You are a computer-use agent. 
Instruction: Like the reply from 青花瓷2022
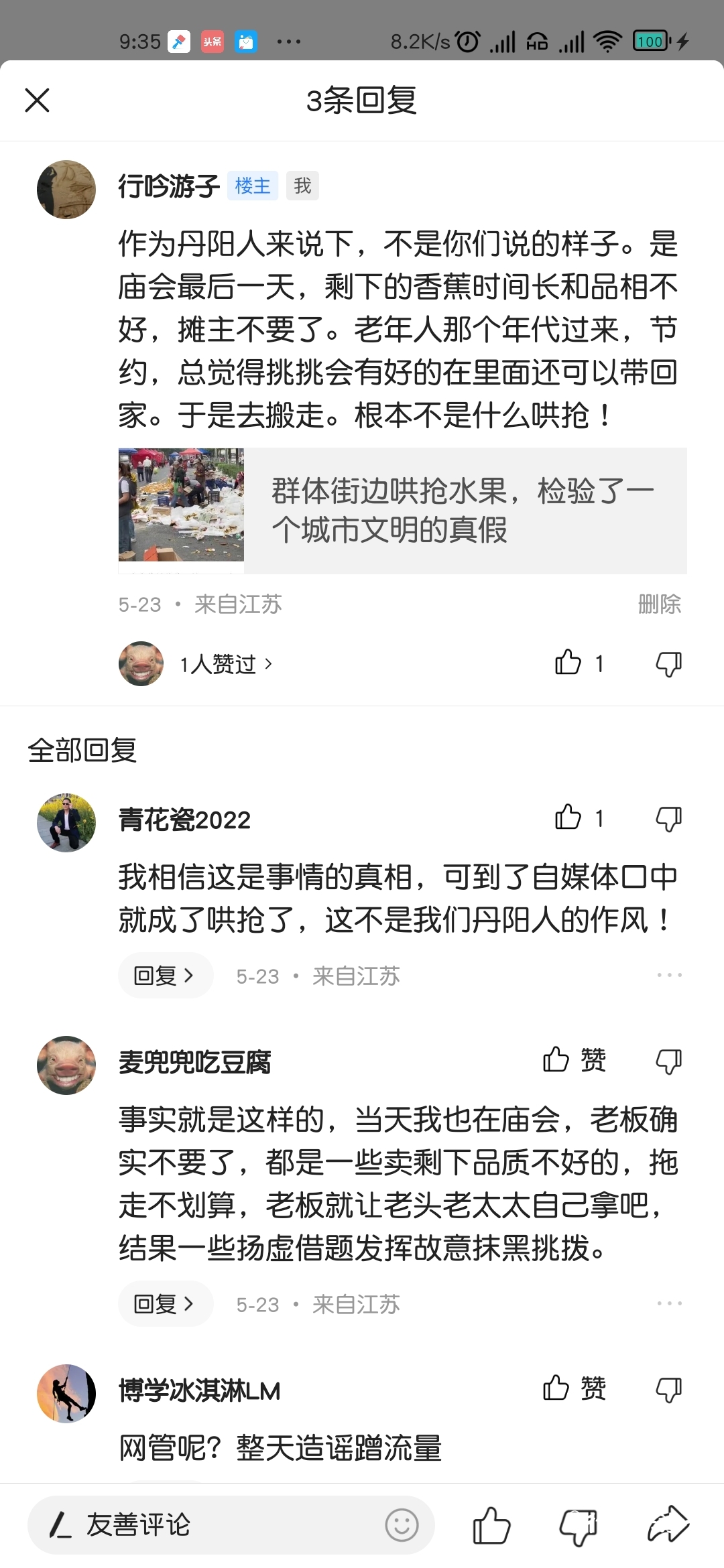pyautogui.click(x=579, y=818)
